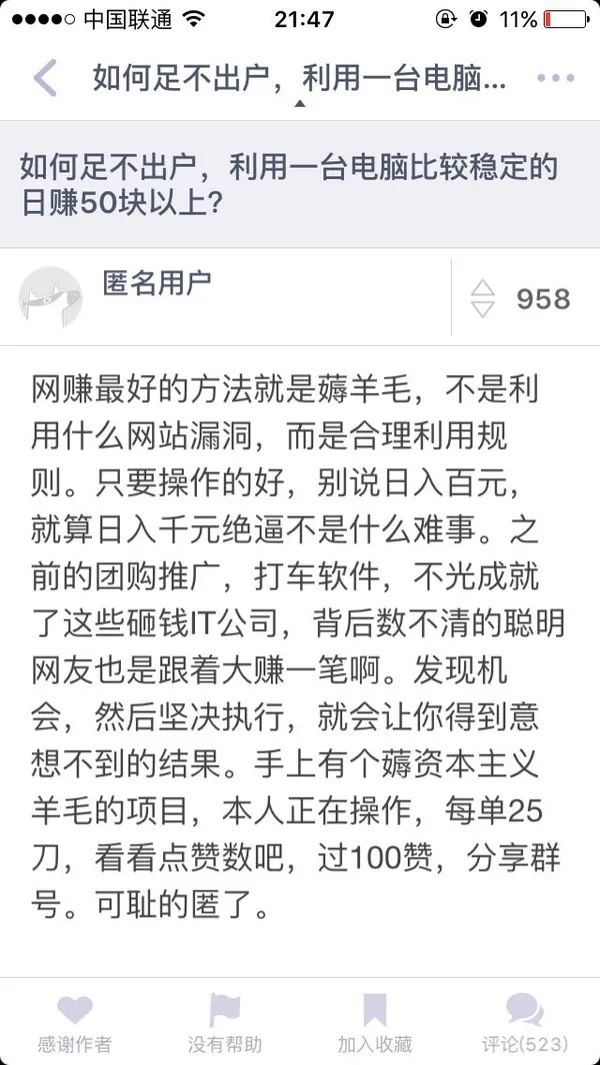The width and height of the screenshot is (600, 1065).
Task: Open the 958 vote control
Action: point(521,298)
